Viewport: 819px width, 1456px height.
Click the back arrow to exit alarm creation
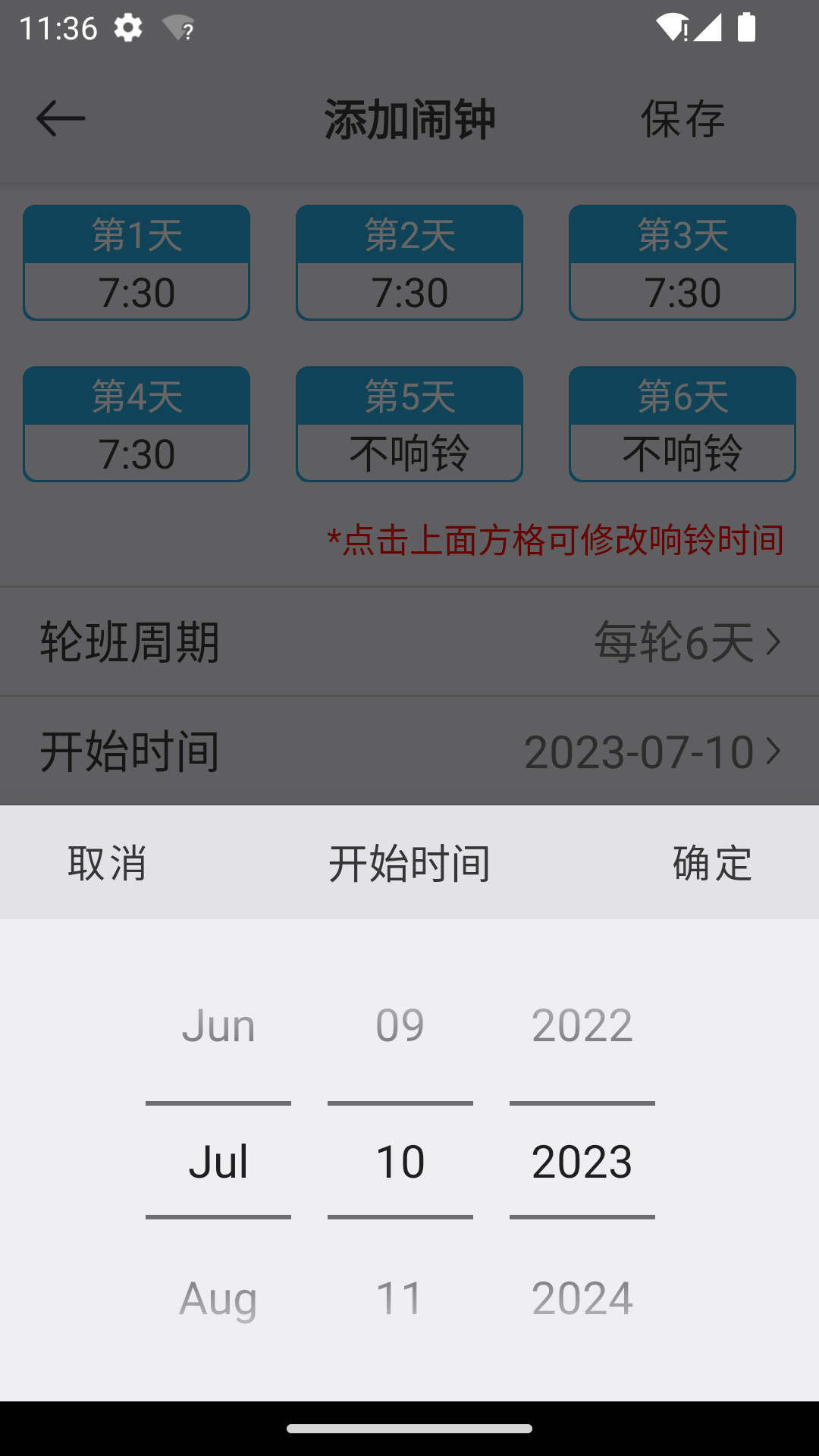pos(61,118)
